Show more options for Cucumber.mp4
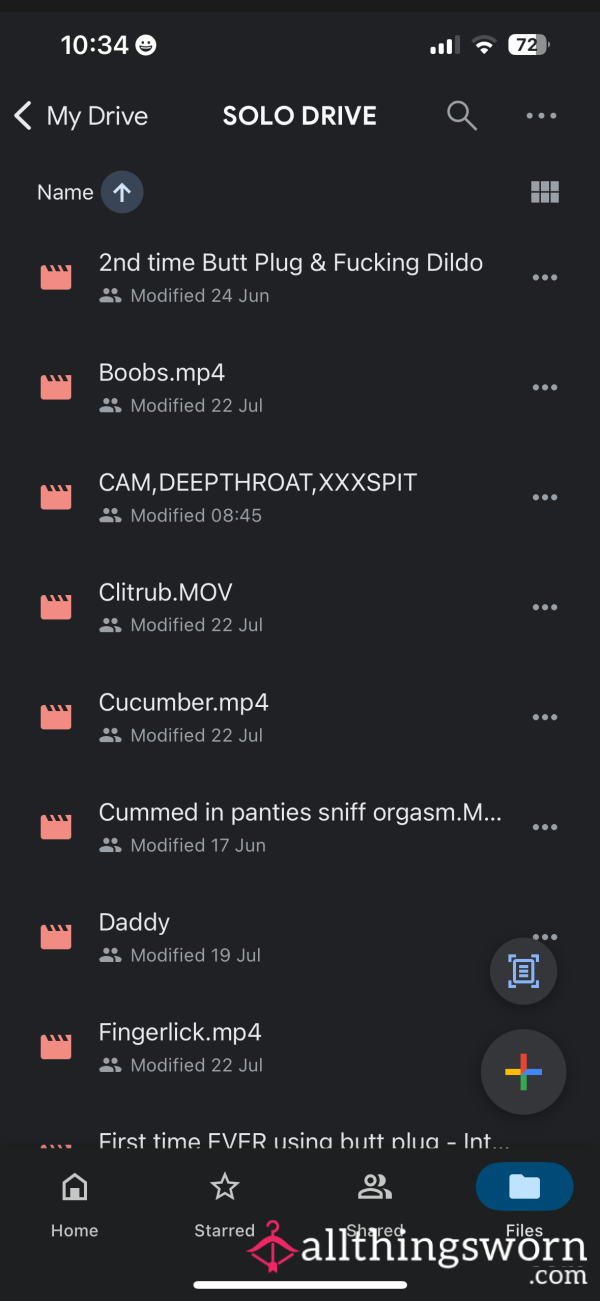 pos(545,717)
